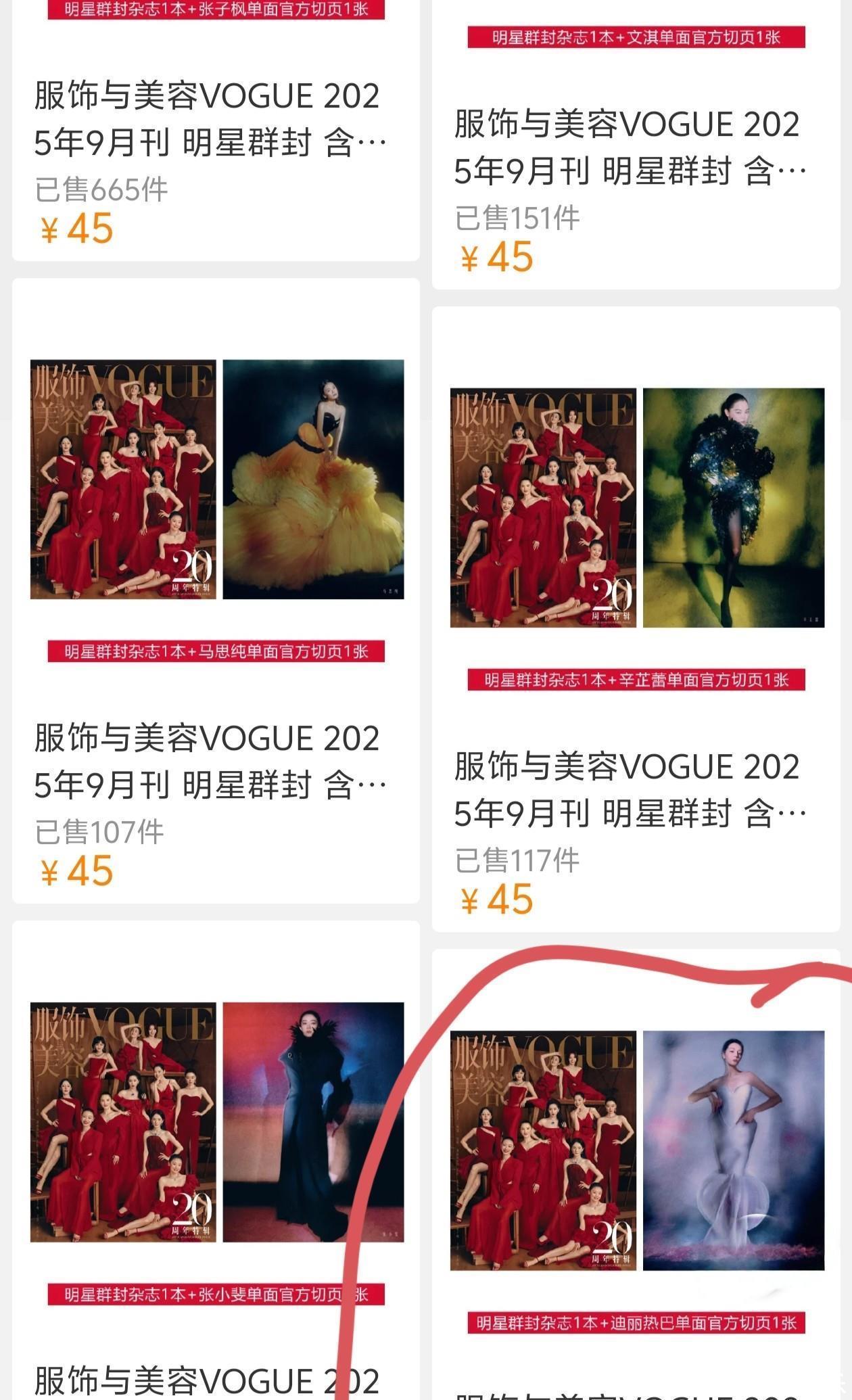Select the VOGUE product card featuring 辛芷蕾
Screen dimensions: 852x1400
click(636, 509)
